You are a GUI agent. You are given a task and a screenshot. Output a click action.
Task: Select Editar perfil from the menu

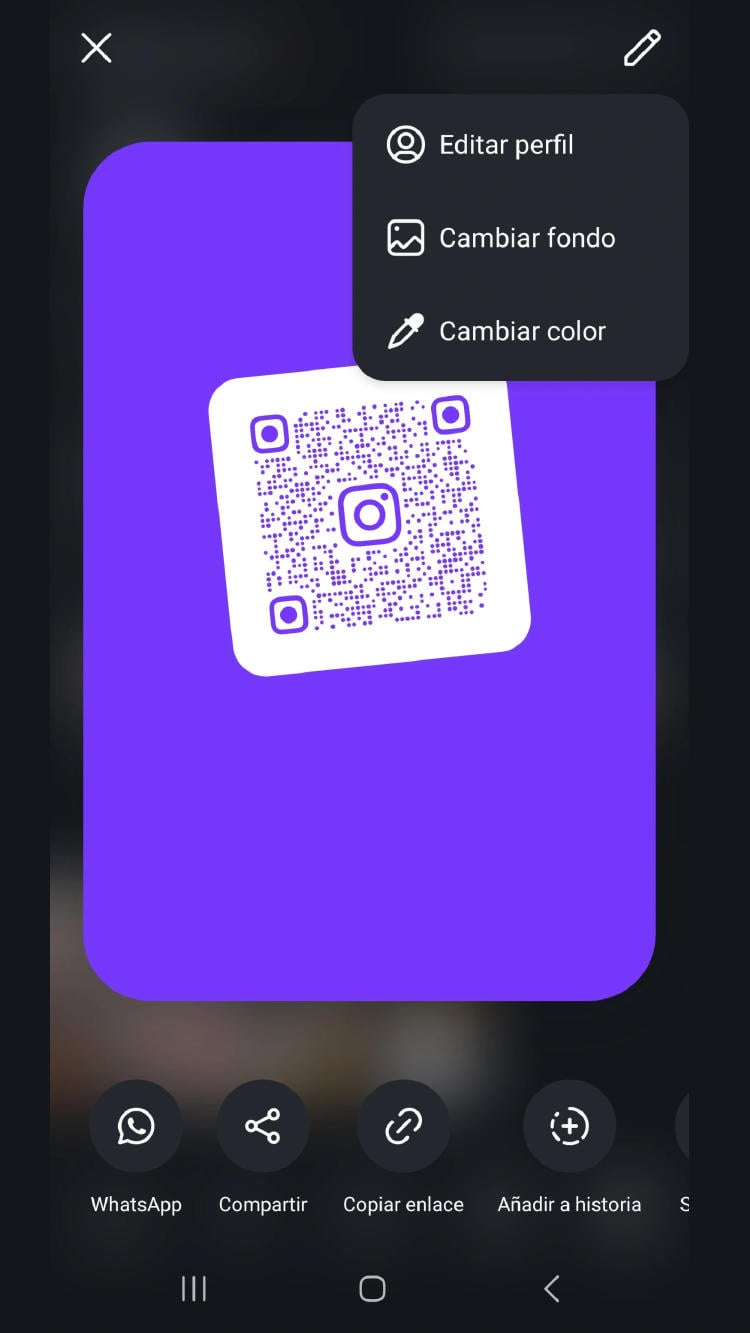[x=505, y=144]
